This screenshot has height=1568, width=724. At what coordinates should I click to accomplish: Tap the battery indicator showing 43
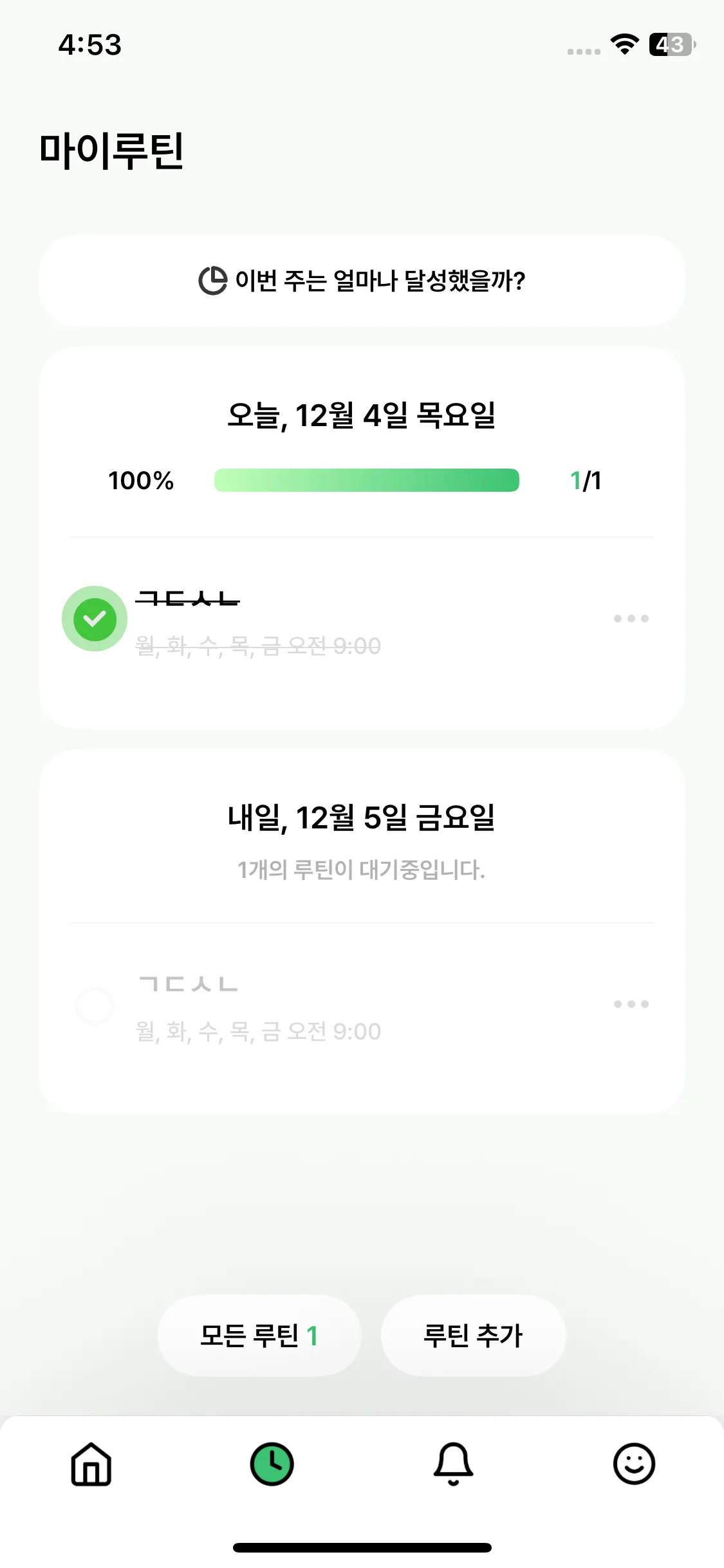click(671, 45)
